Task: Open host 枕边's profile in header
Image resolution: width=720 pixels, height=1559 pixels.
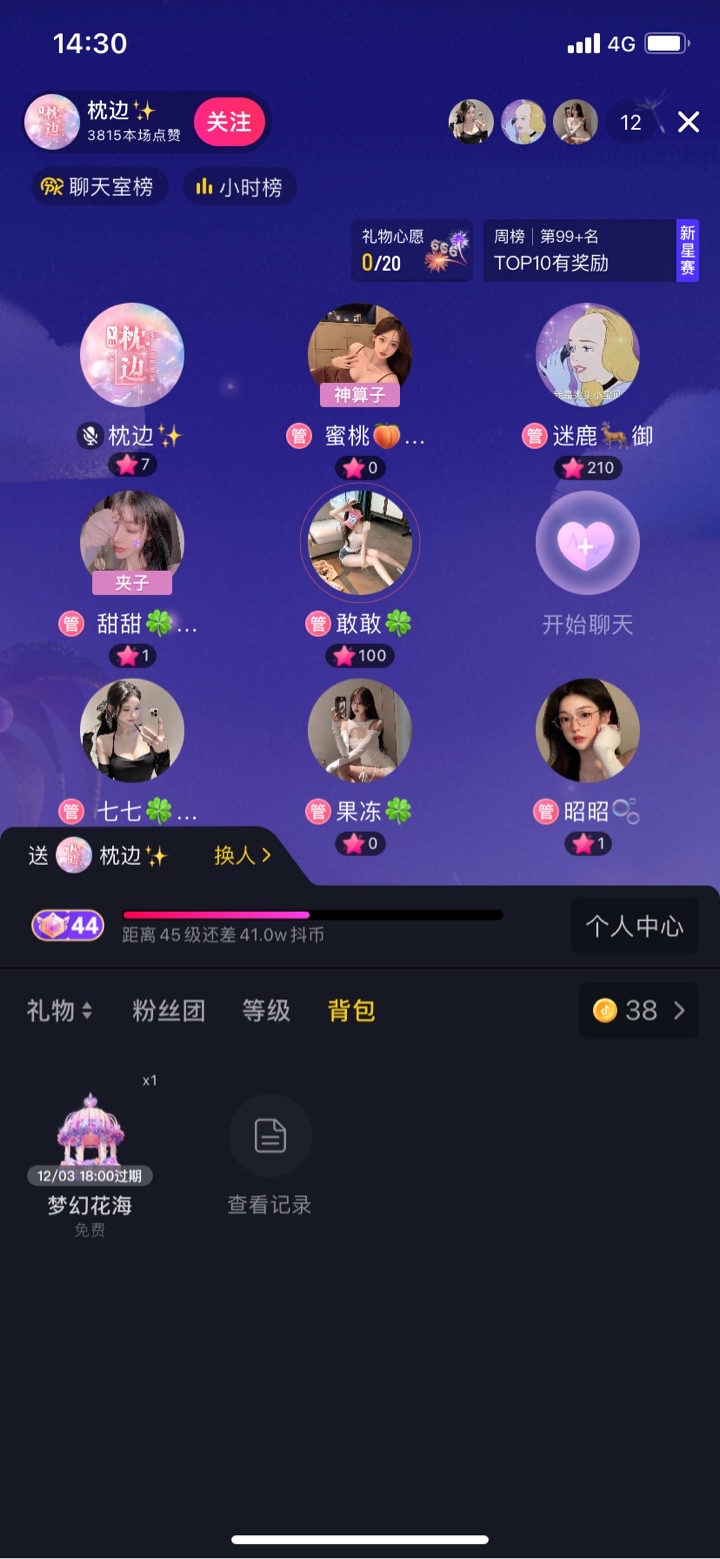Action: point(52,122)
